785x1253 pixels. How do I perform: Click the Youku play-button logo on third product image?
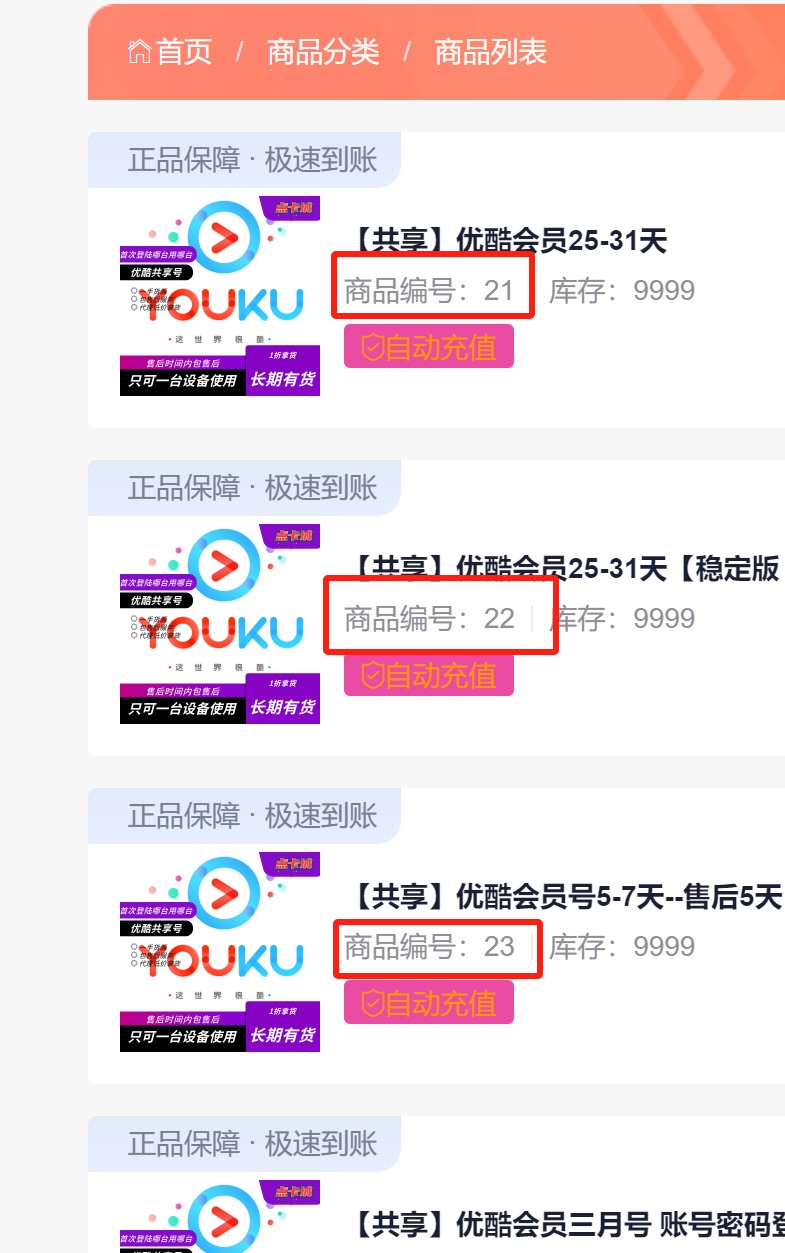point(222,893)
